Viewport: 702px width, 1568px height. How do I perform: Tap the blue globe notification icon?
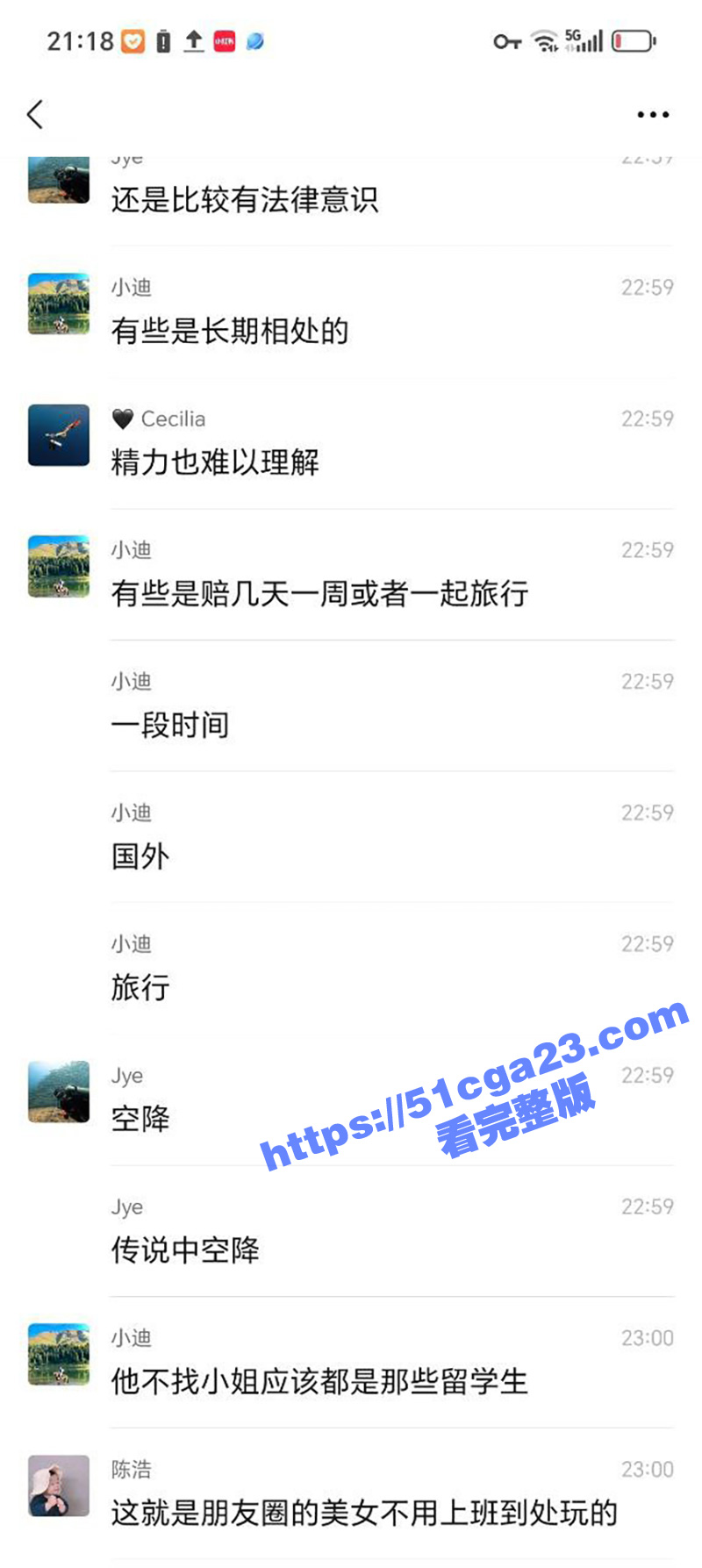click(x=256, y=39)
